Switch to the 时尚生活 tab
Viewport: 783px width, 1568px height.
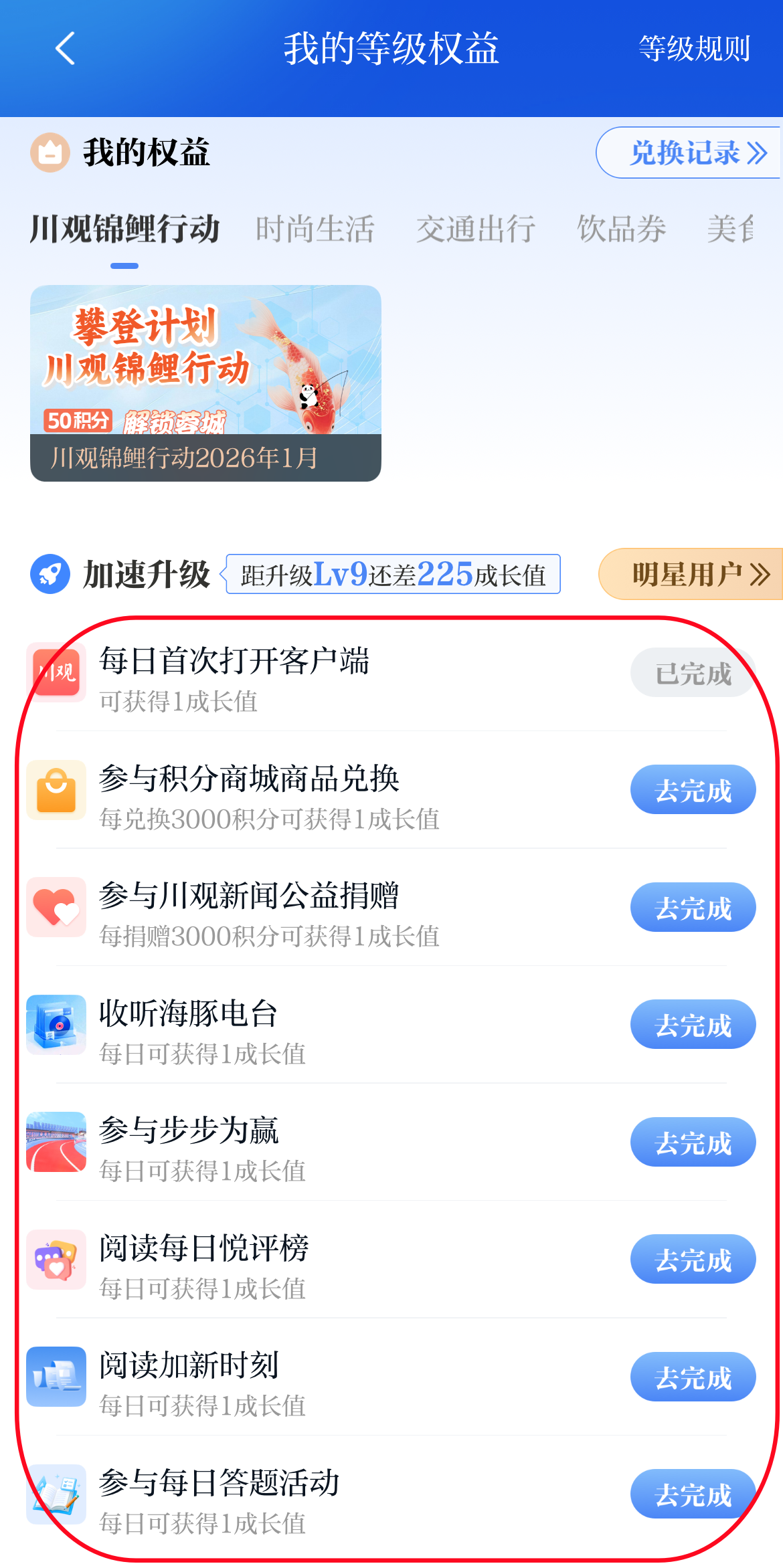315,229
